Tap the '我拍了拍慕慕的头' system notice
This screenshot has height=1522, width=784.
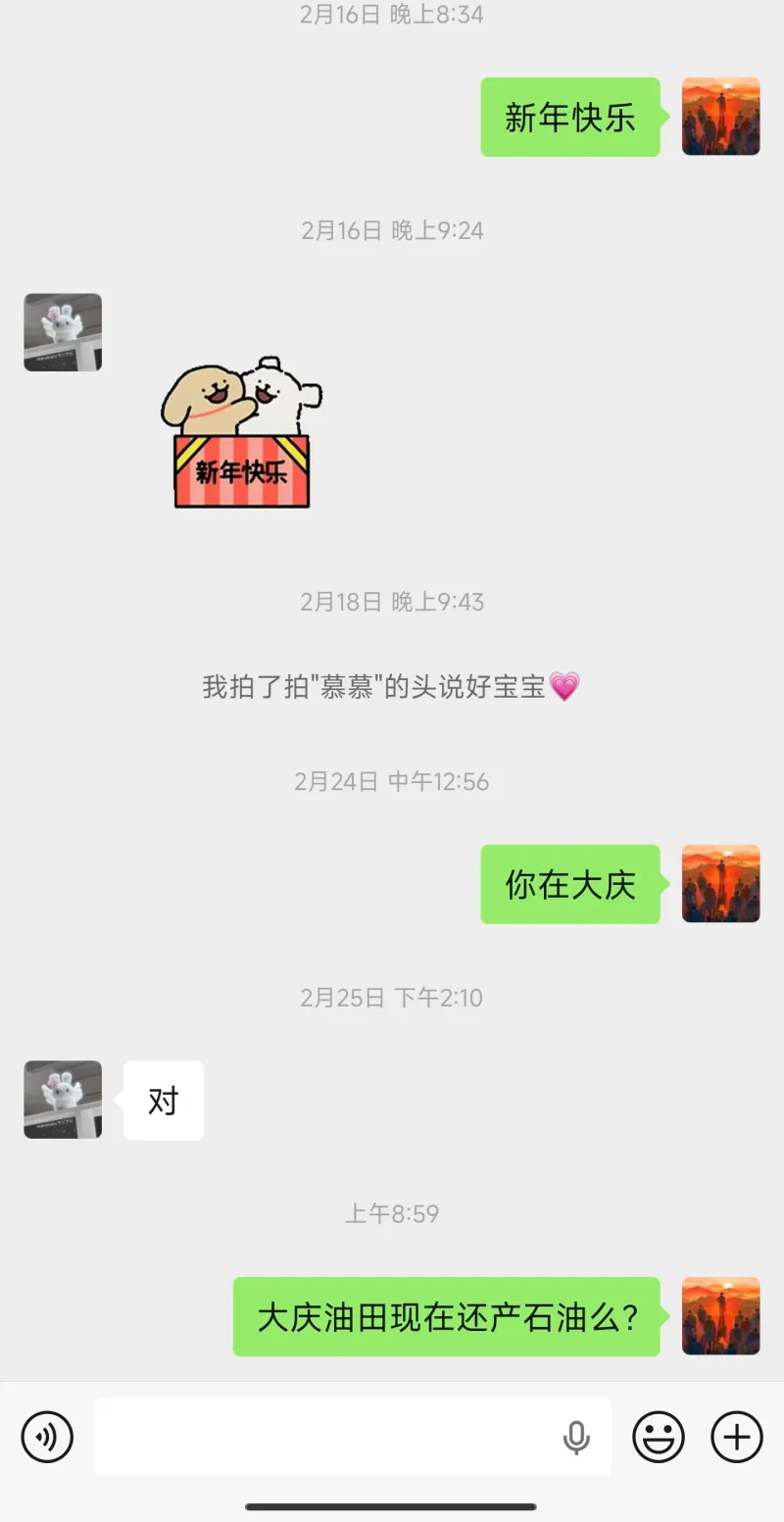[391, 687]
